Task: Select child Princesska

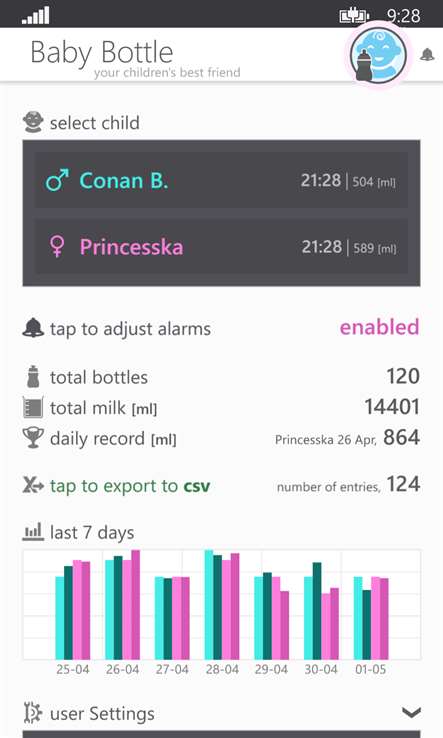Action: pos(221,246)
